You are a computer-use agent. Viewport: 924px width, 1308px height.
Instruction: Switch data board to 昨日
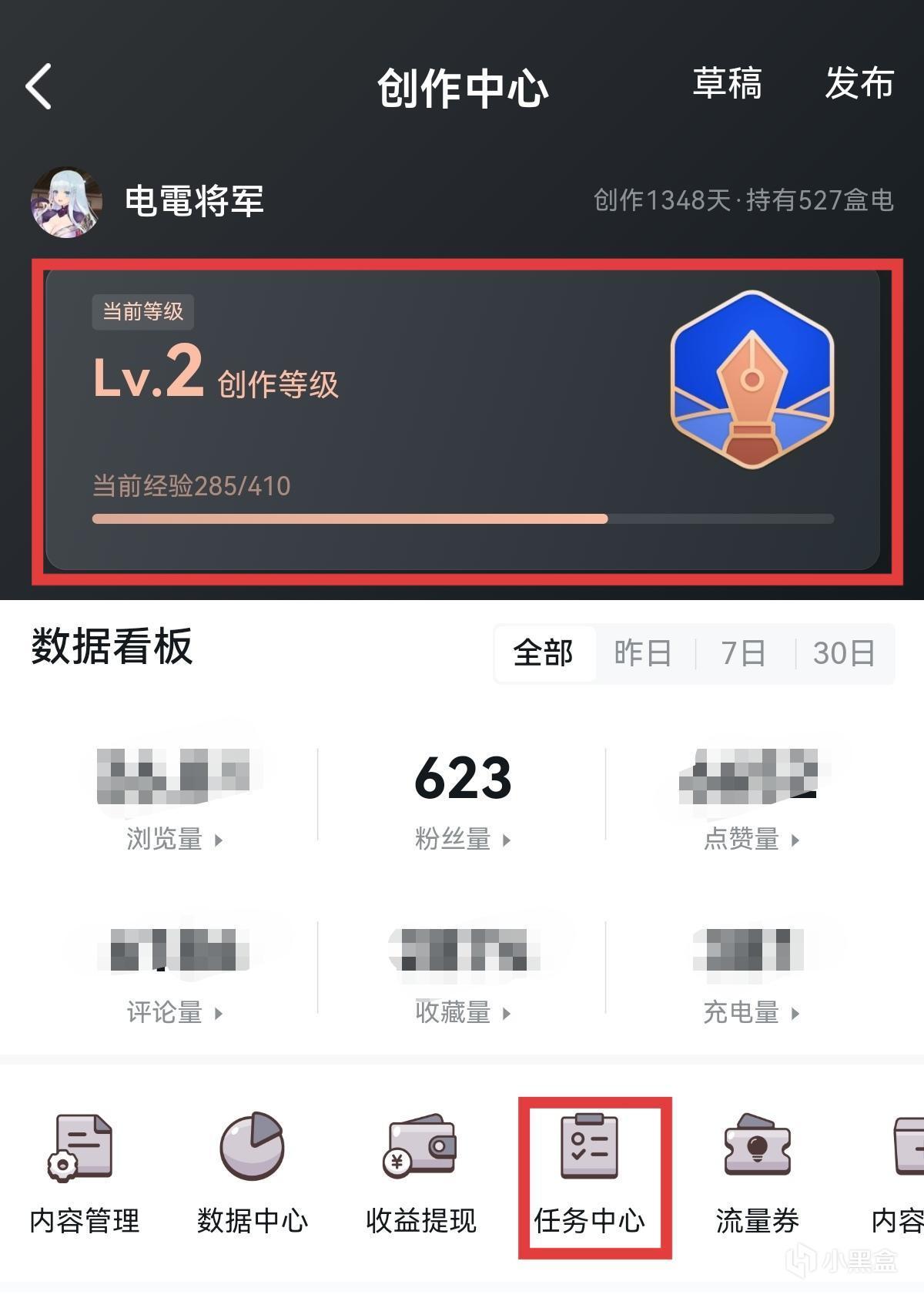(x=643, y=653)
